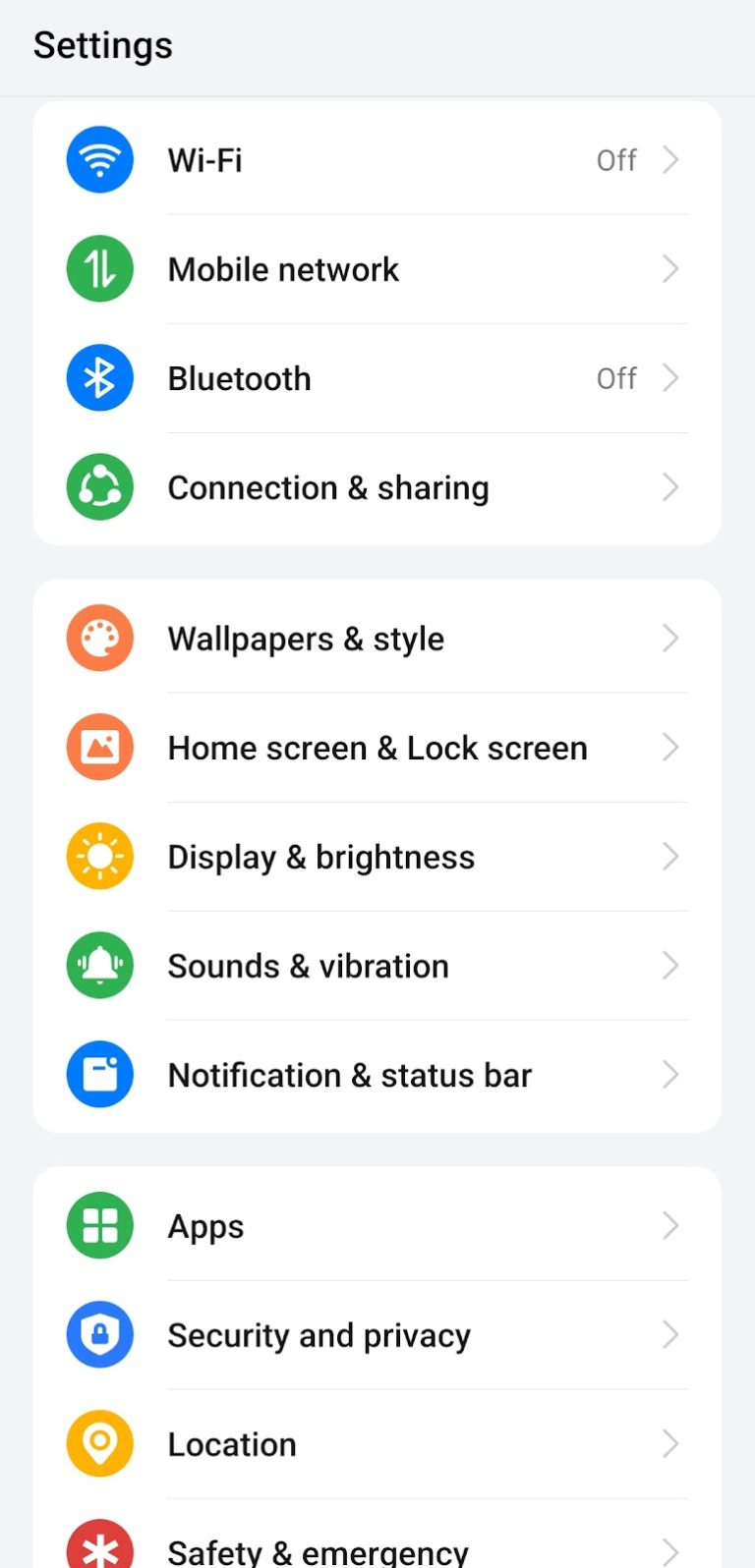Open Wi-Fi settings via its blue icon
755x1568 pixels.
click(99, 159)
